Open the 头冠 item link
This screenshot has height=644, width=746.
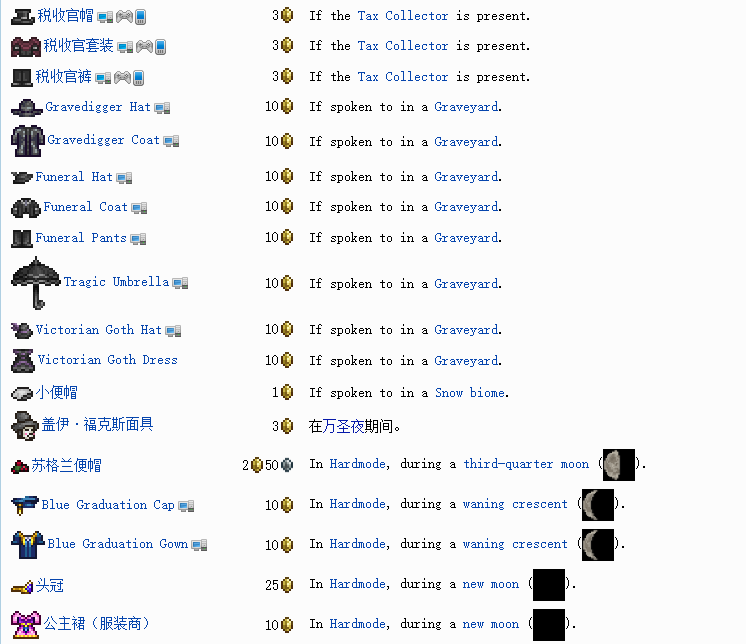(x=50, y=585)
